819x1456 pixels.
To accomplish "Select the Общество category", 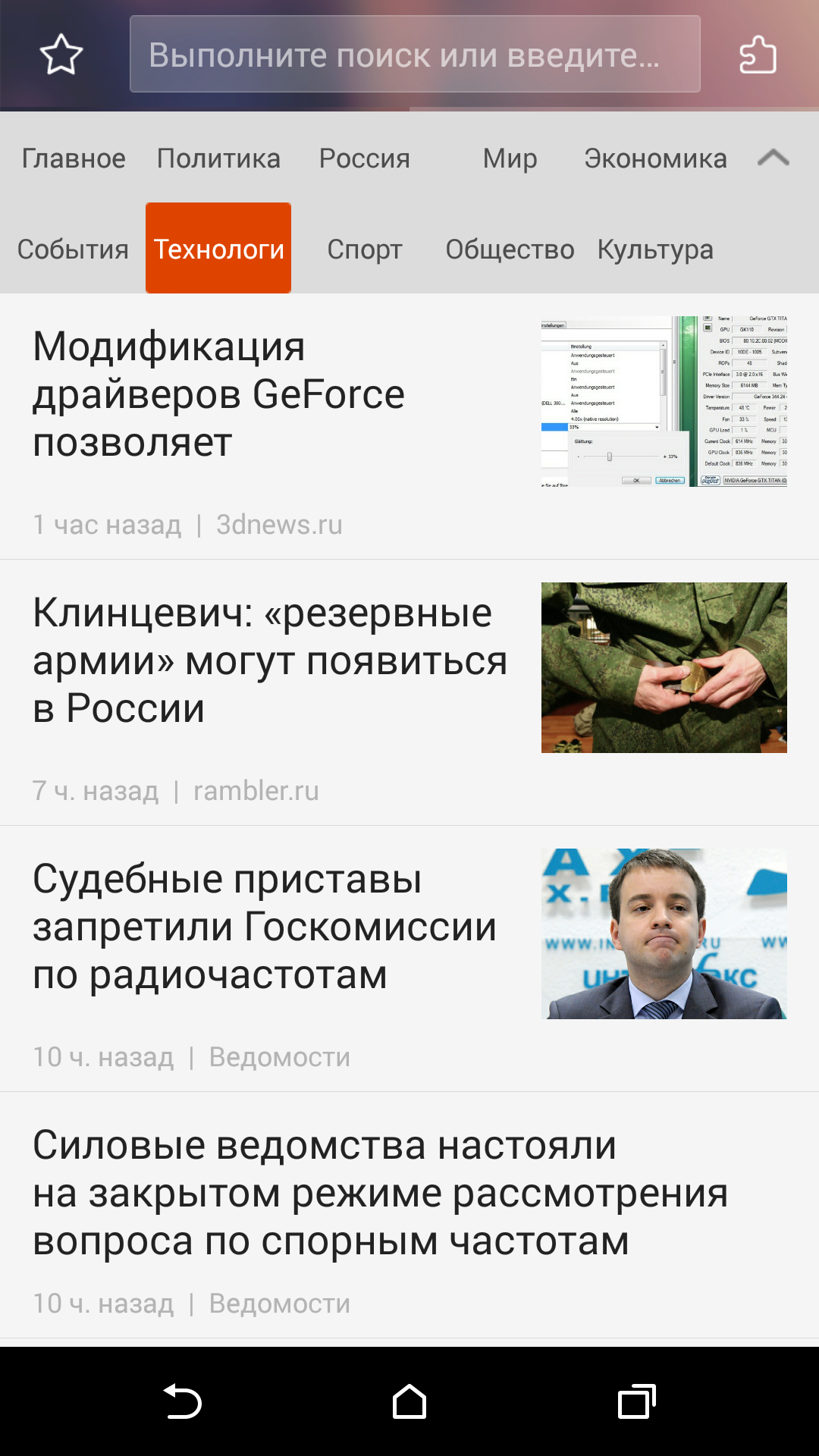I will (510, 249).
